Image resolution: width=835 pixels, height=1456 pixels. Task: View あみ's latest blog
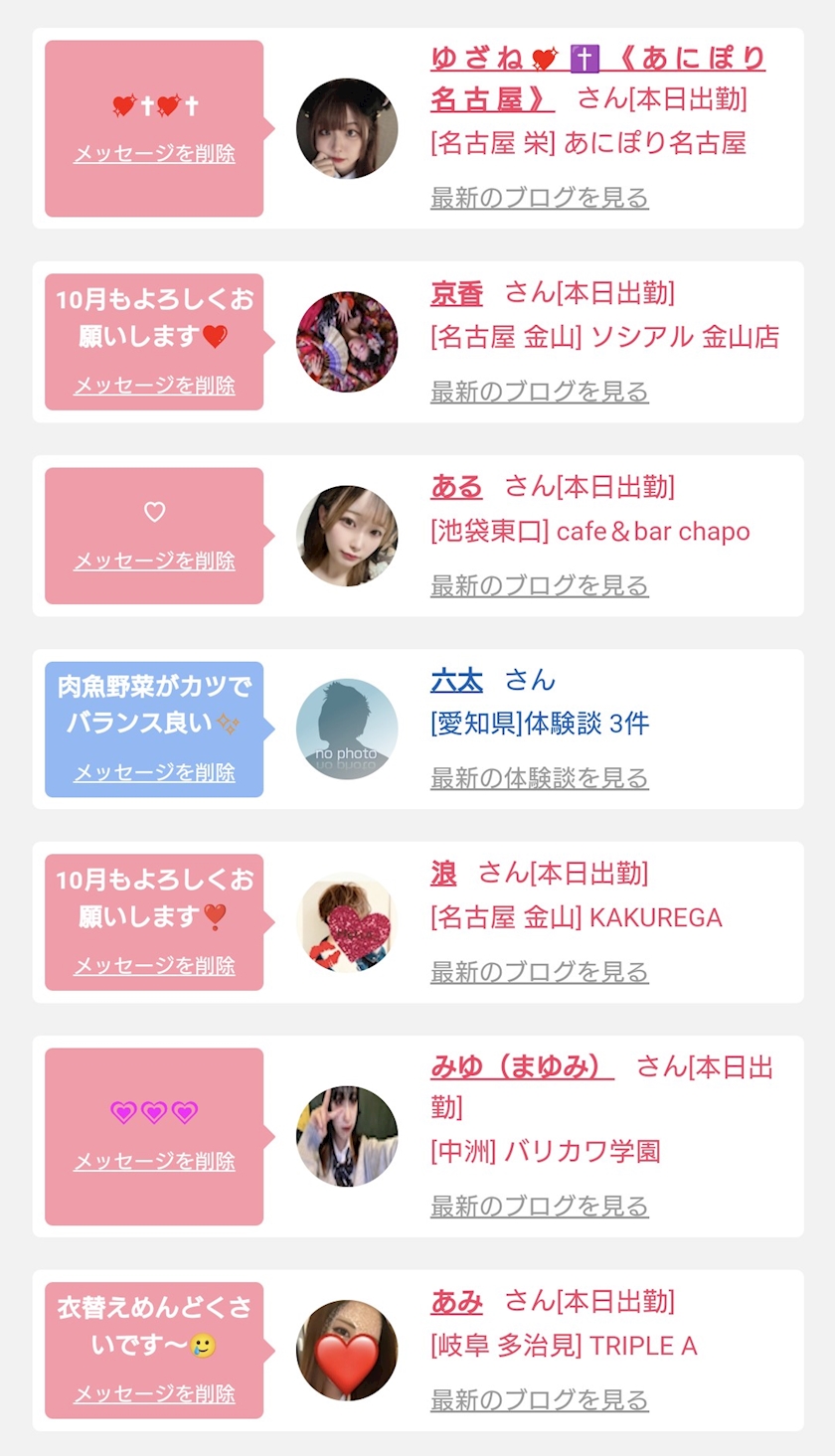tap(540, 1400)
